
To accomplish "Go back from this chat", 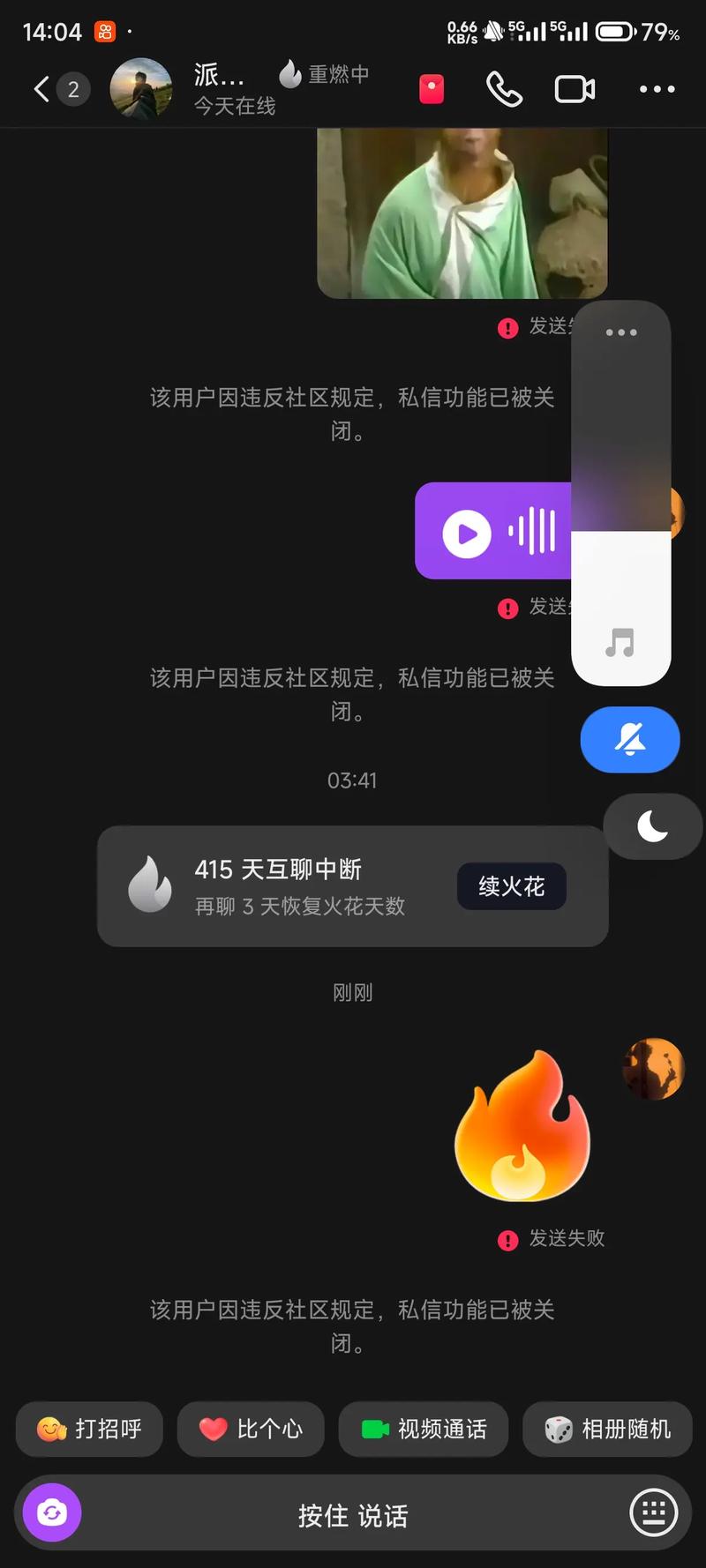I will 41,89.
